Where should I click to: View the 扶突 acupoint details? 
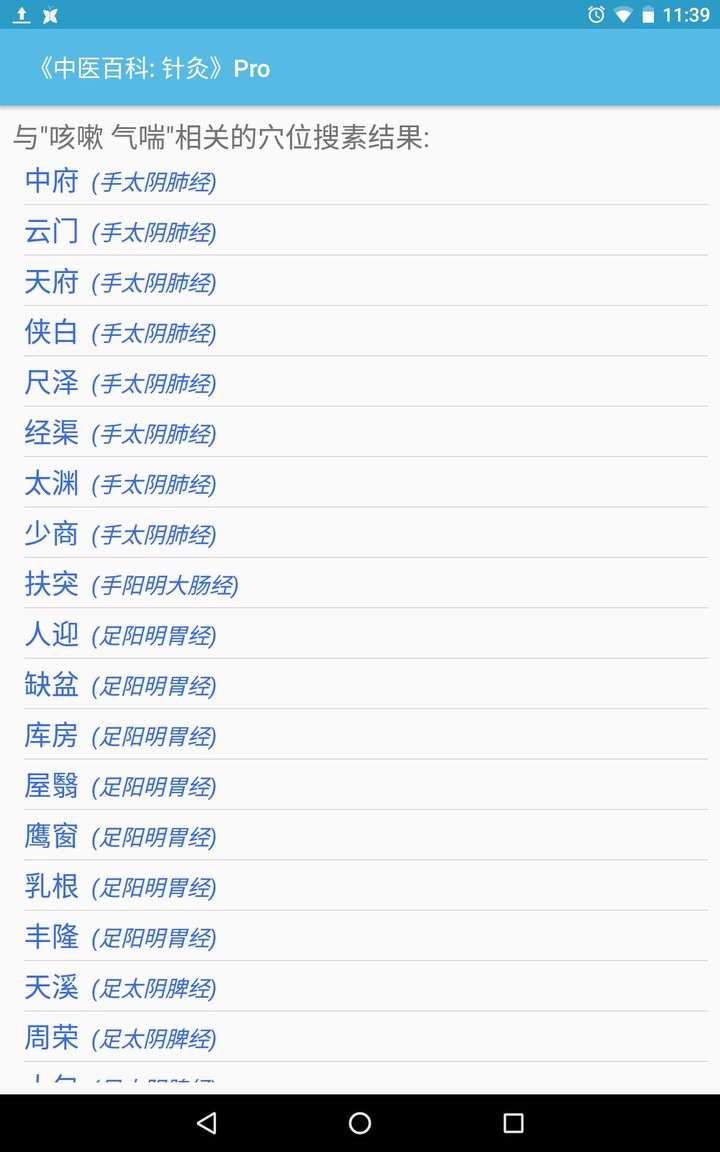[50, 585]
